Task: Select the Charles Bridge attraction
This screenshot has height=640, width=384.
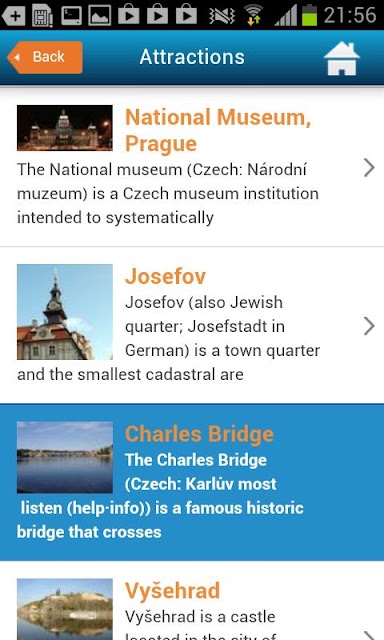Action: click(192, 482)
